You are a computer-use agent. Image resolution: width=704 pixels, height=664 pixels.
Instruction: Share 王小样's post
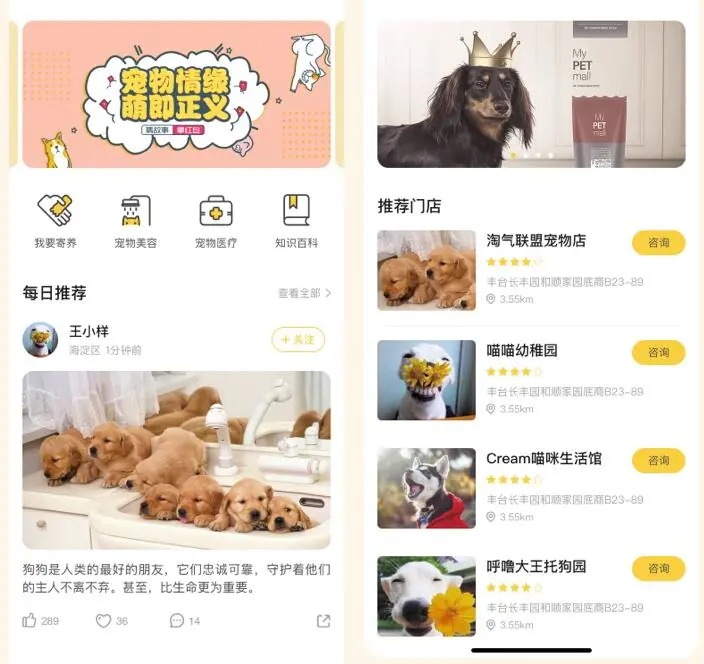pos(323,621)
